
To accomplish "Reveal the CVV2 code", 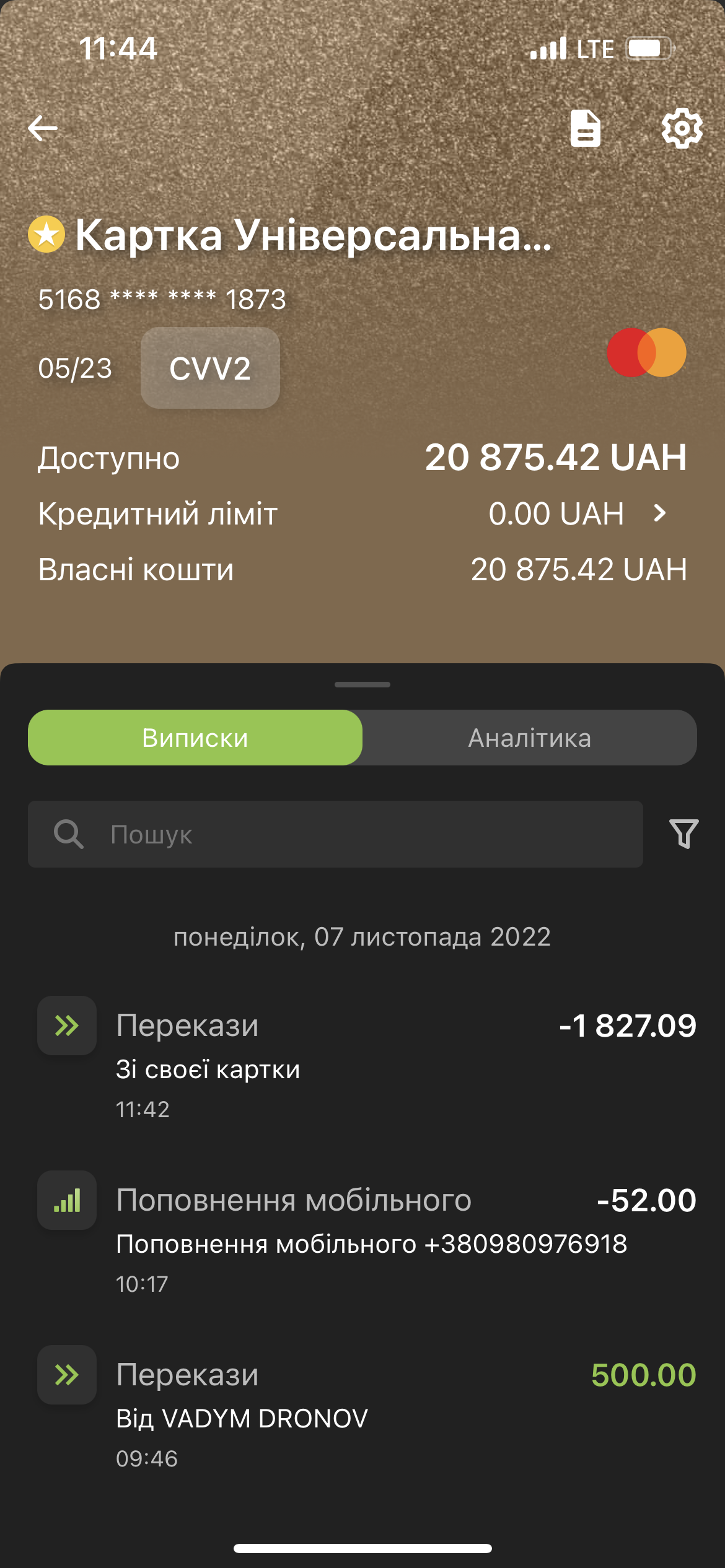I will pyautogui.click(x=210, y=368).
